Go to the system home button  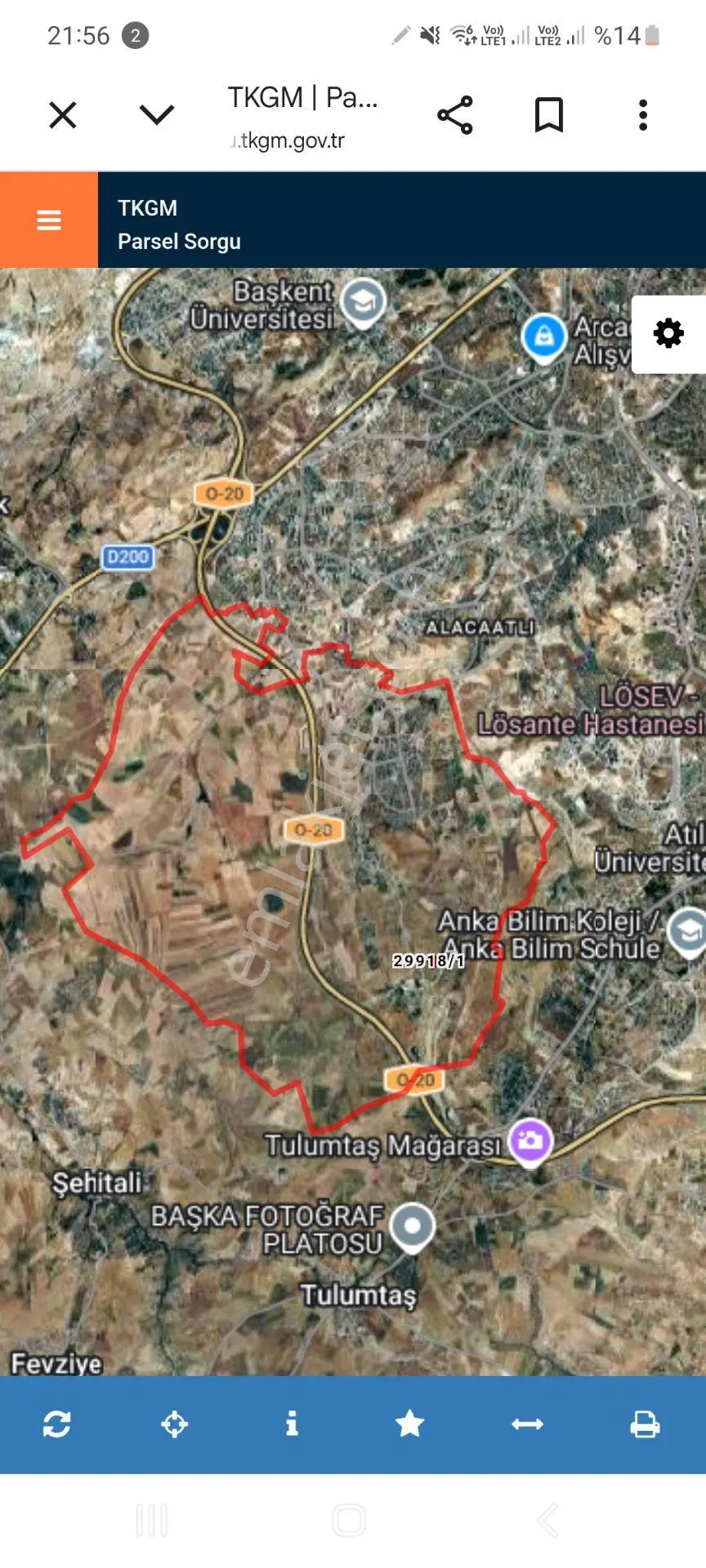point(349,1520)
